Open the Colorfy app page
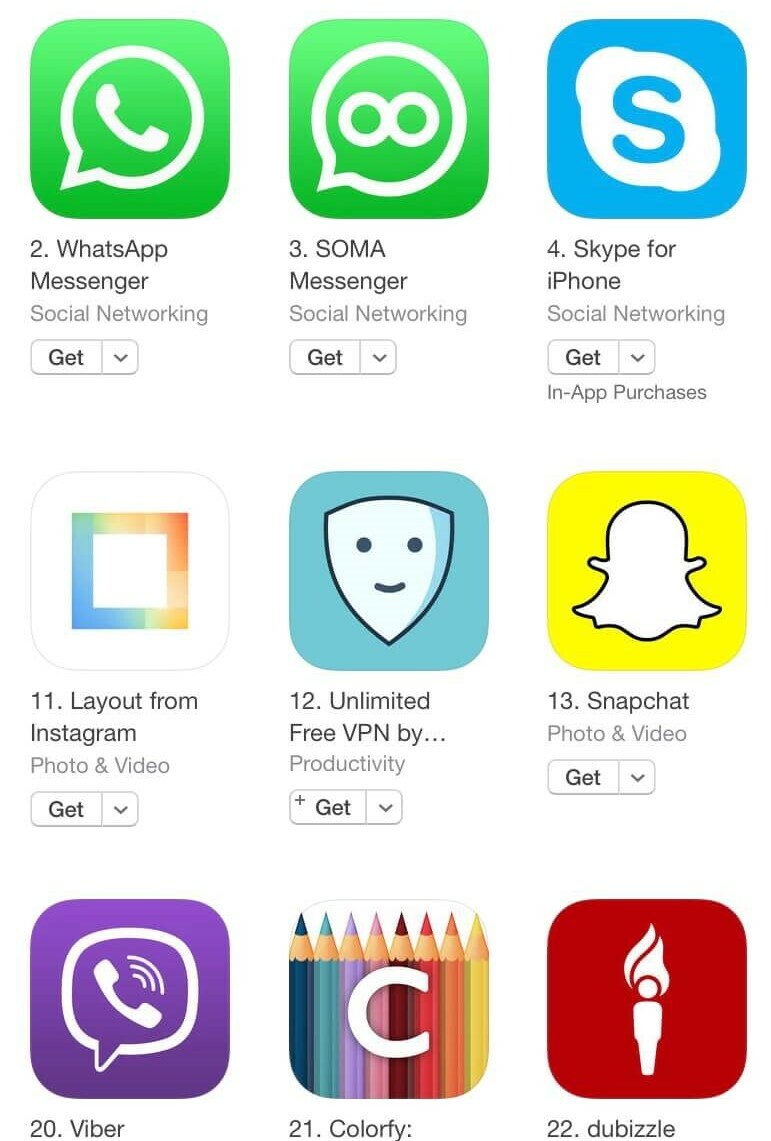The width and height of the screenshot is (771, 1141). (x=388, y=998)
